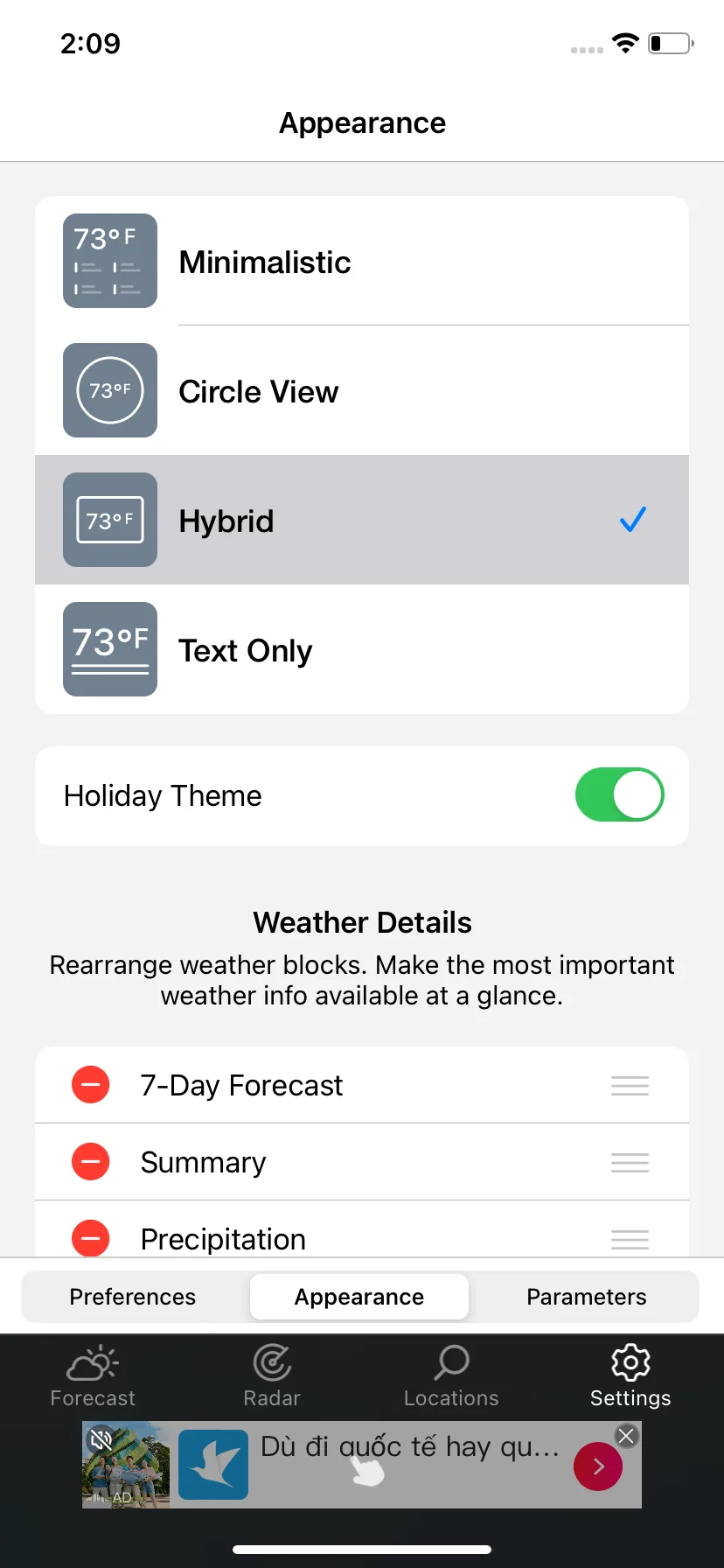Select the Minimalistic appearance style
724x1568 pixels.
click(362, 262)
